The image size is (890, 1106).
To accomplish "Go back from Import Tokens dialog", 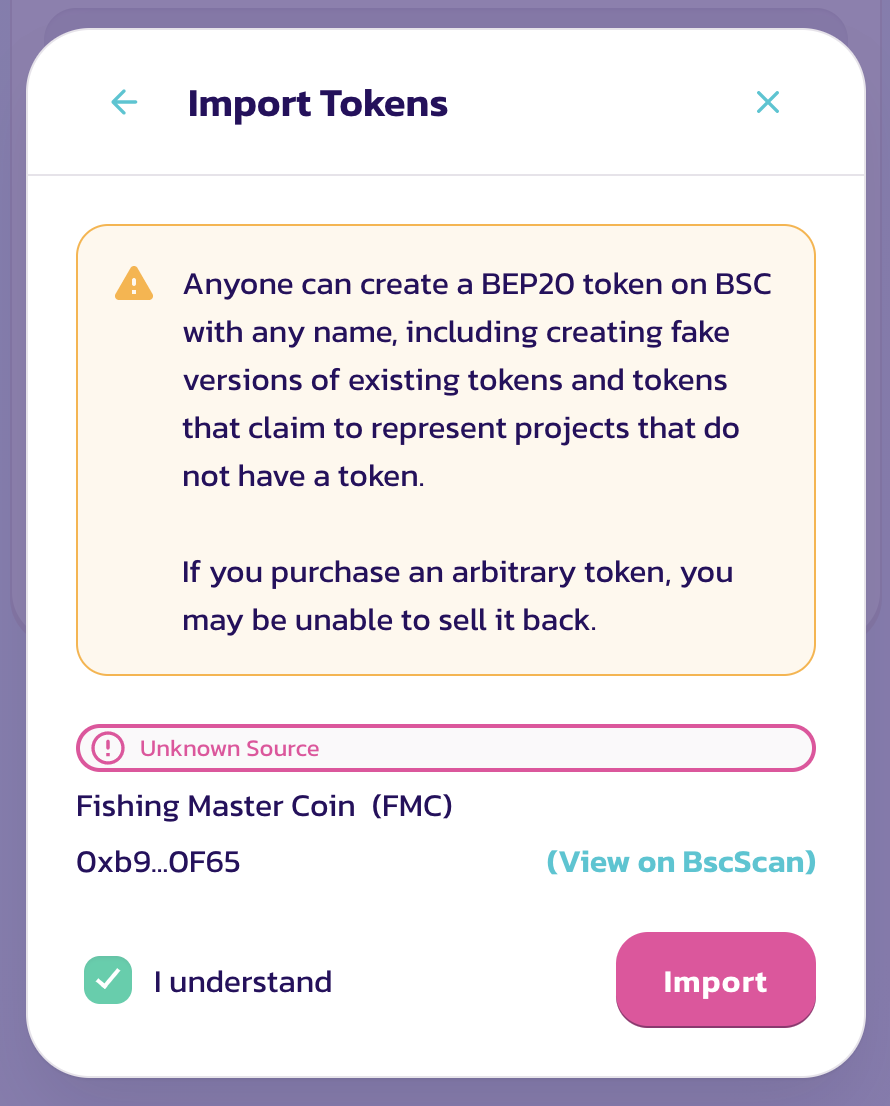I will 124,102.
